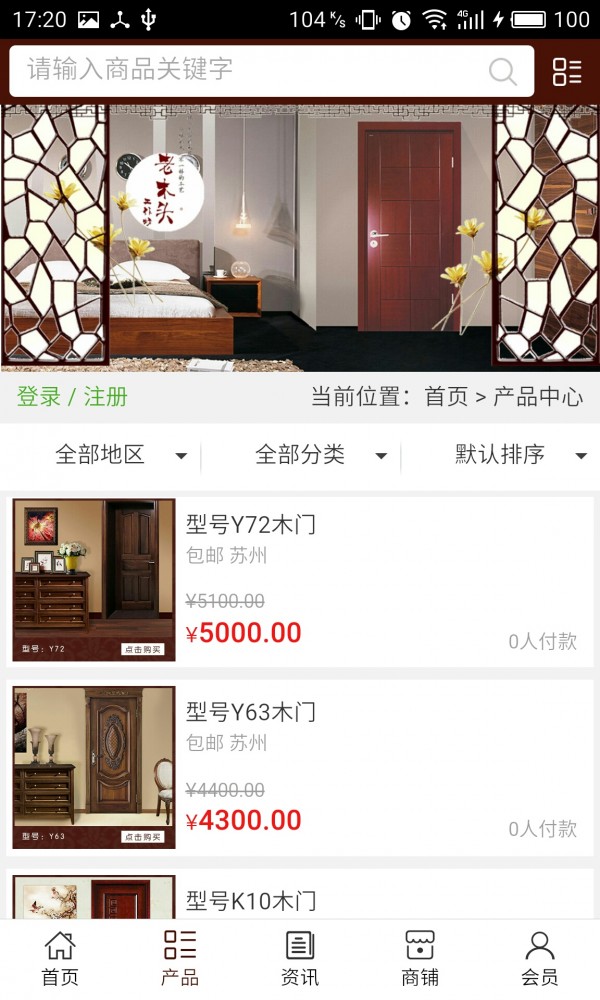Viewport: 600px width, 1000px height.
Task: Open the wooden door promo banner
Action: click(x=300, y=237)
